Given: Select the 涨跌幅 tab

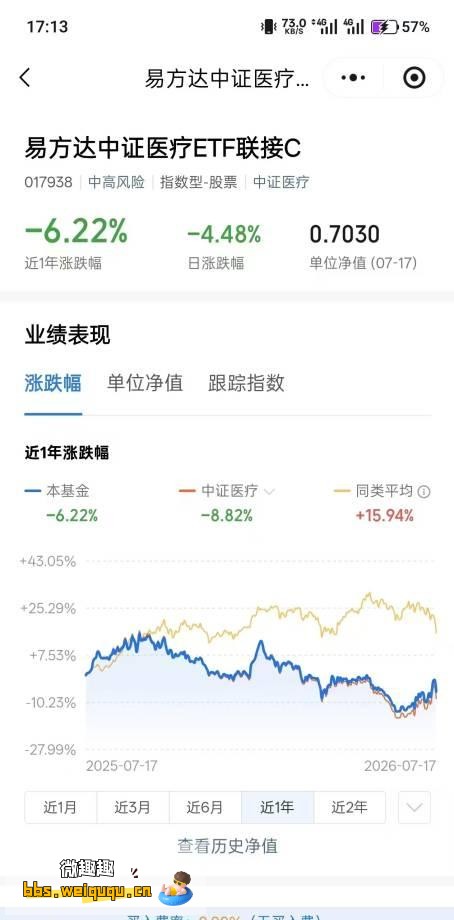Looking at the screenshot, I should click(53, 383).
